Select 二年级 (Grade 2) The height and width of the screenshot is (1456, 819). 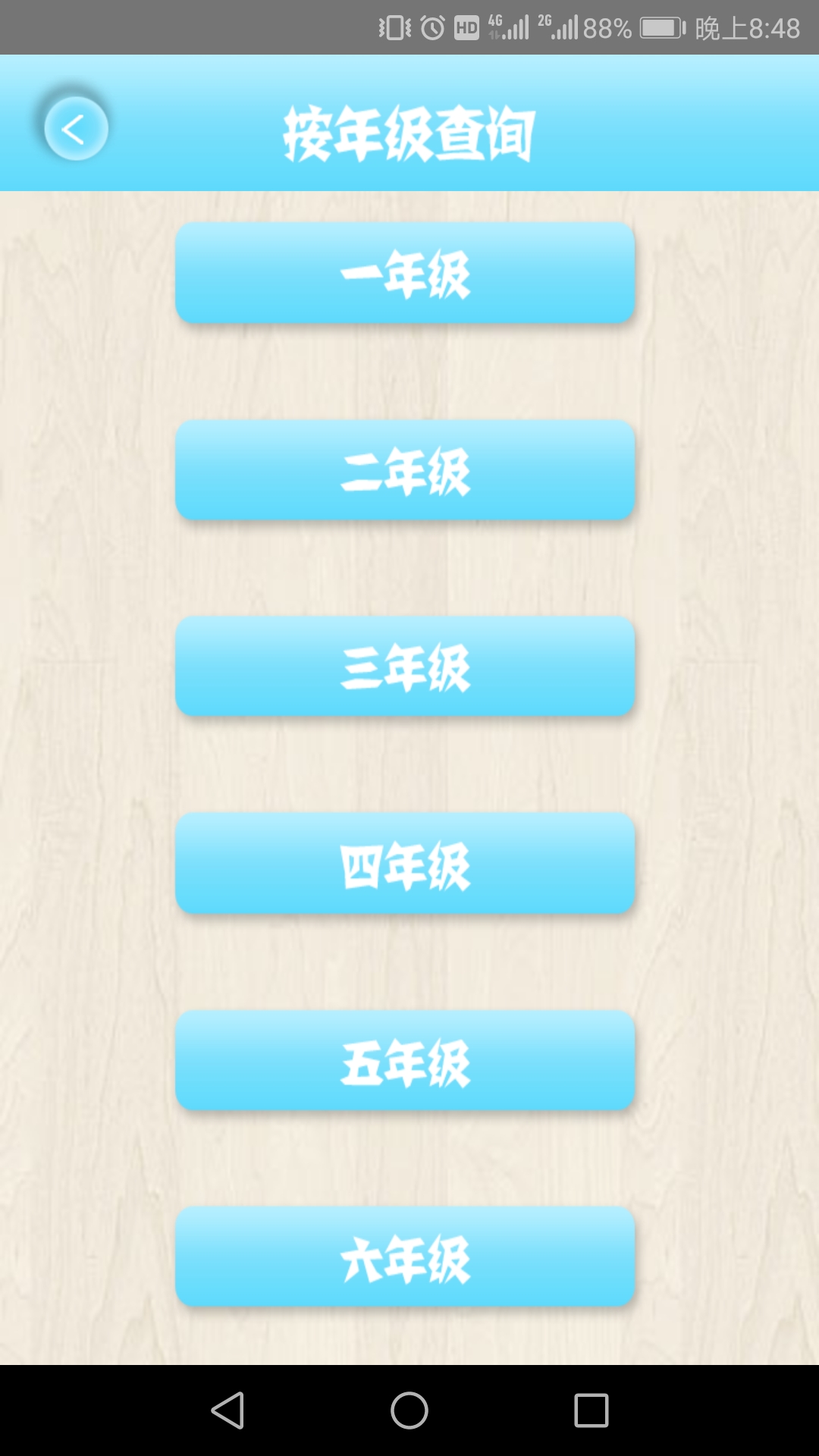pos(406,470)
